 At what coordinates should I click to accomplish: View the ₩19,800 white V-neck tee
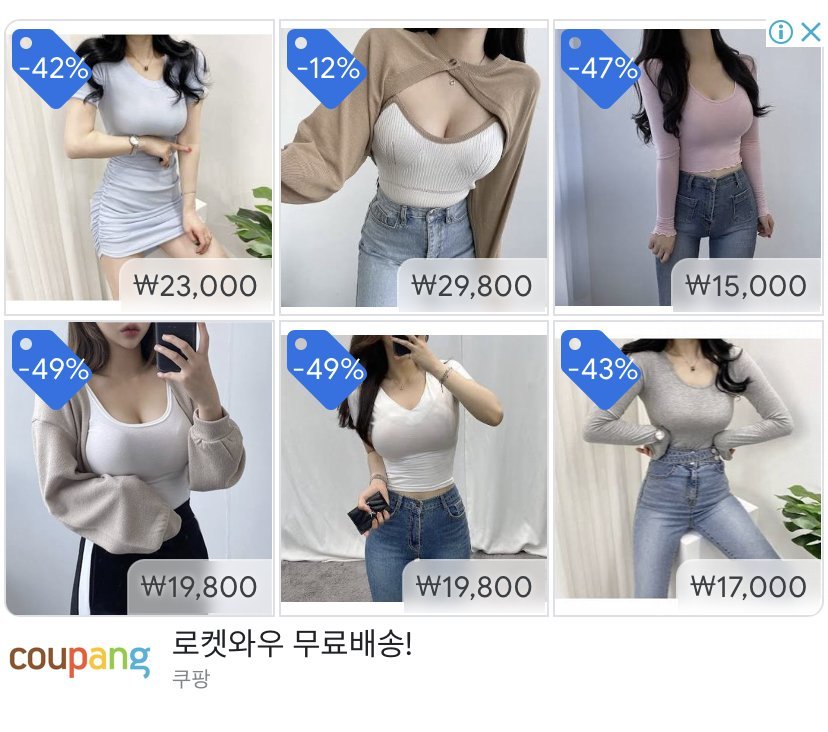pyautogui.click(x=413, y=468)
